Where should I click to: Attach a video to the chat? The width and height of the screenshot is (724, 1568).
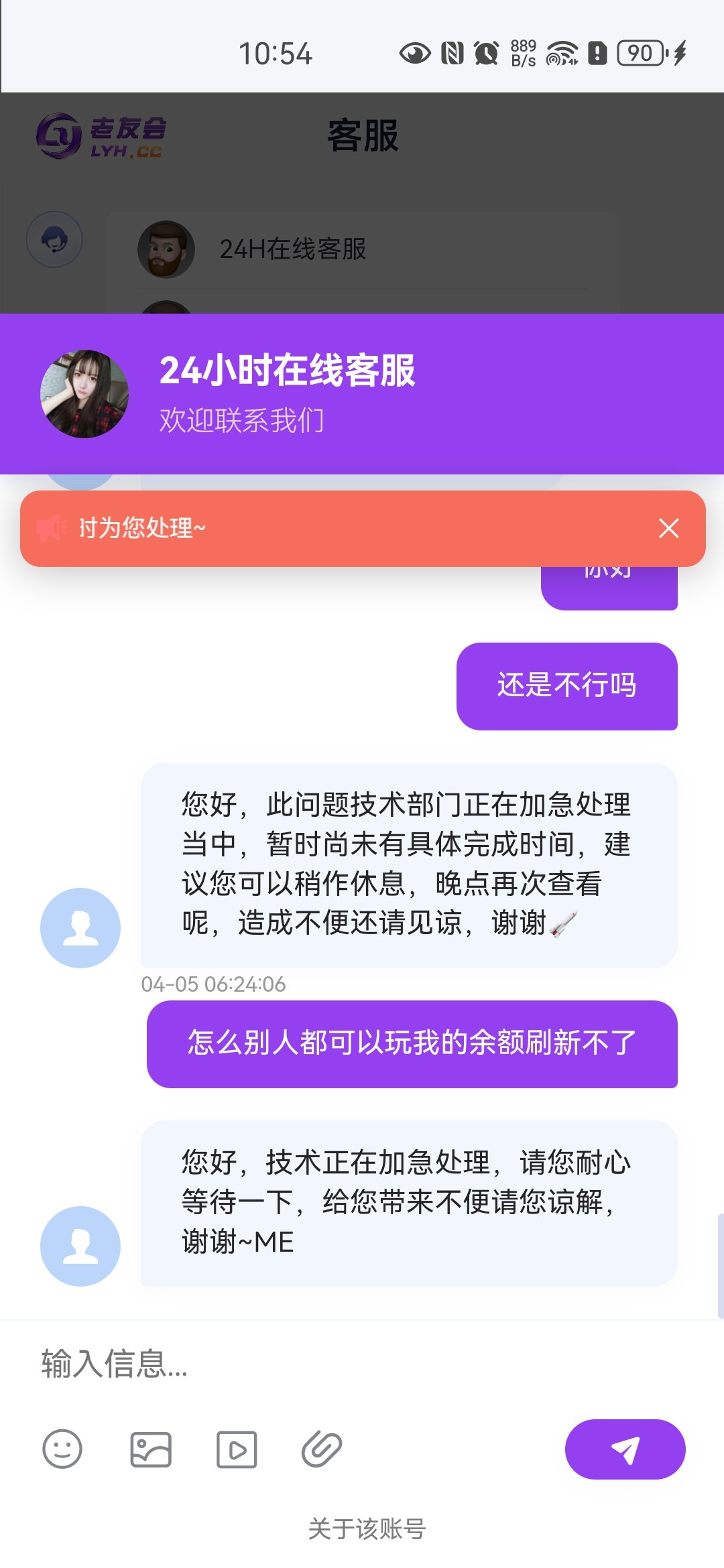pos(236,1449)
